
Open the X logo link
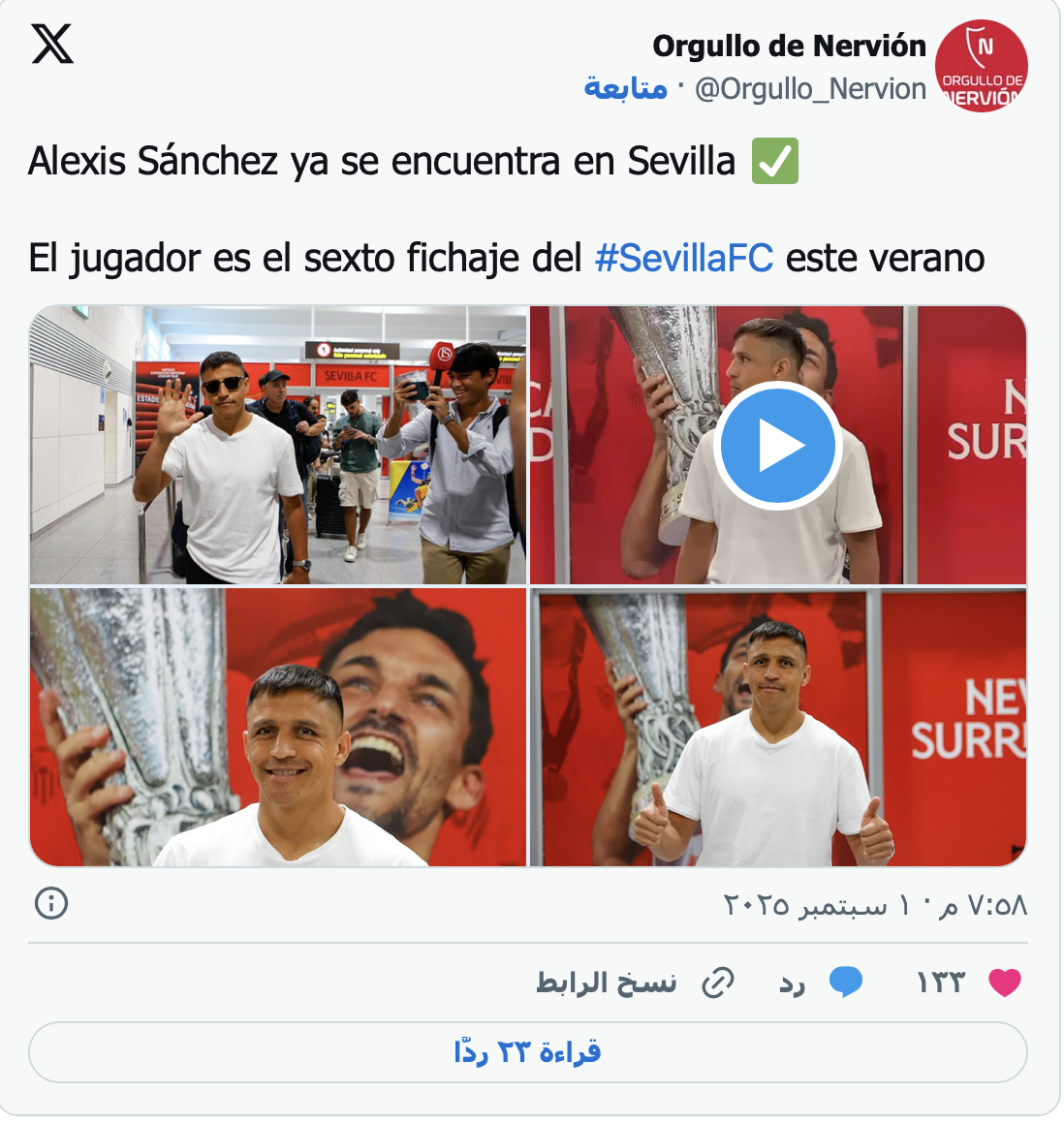tap(52, 45)
